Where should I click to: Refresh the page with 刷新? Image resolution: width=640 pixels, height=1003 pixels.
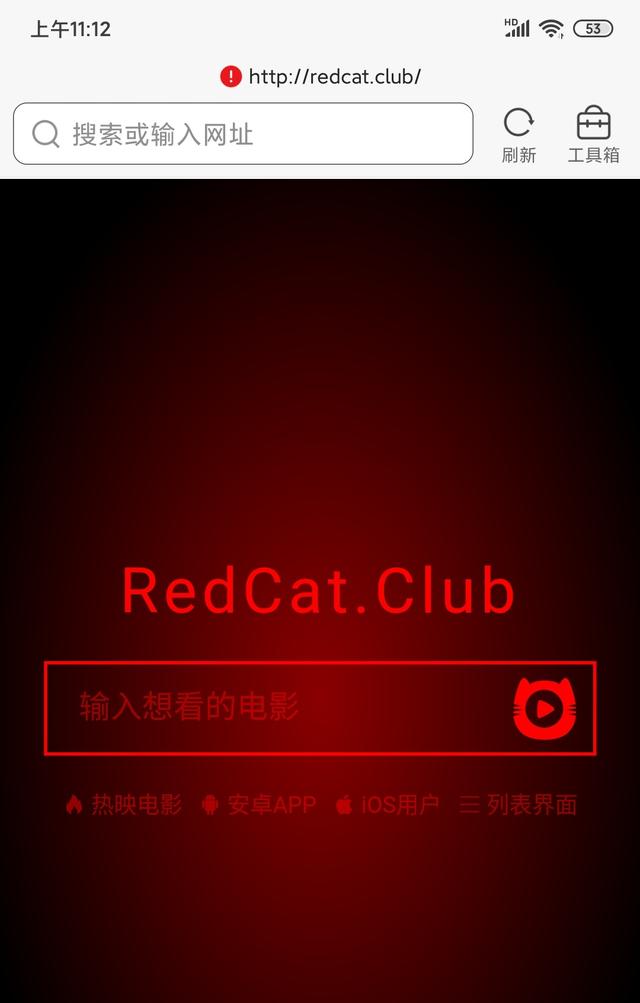point(518,135)
